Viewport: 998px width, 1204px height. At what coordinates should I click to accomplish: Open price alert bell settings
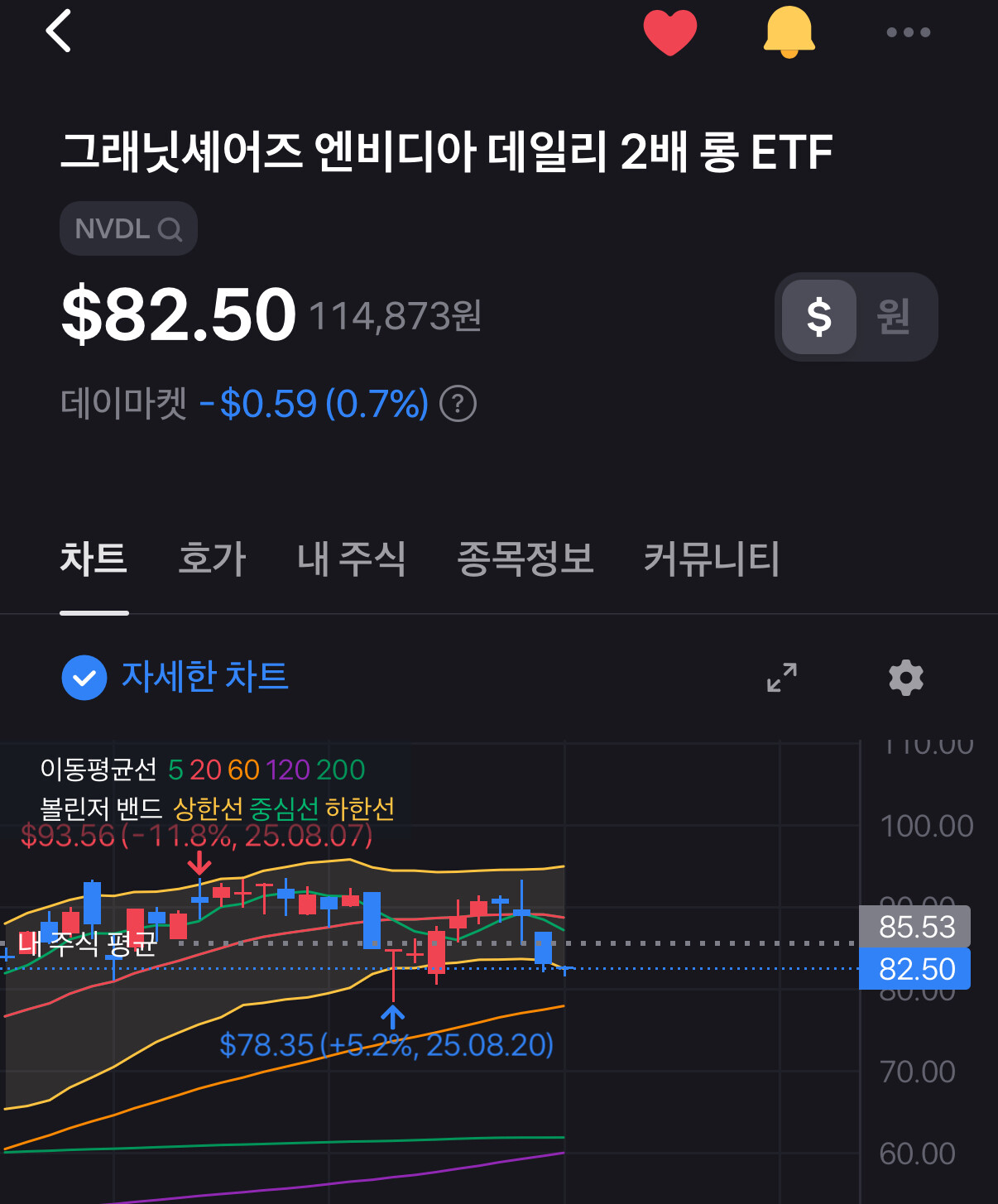[789, 32]
